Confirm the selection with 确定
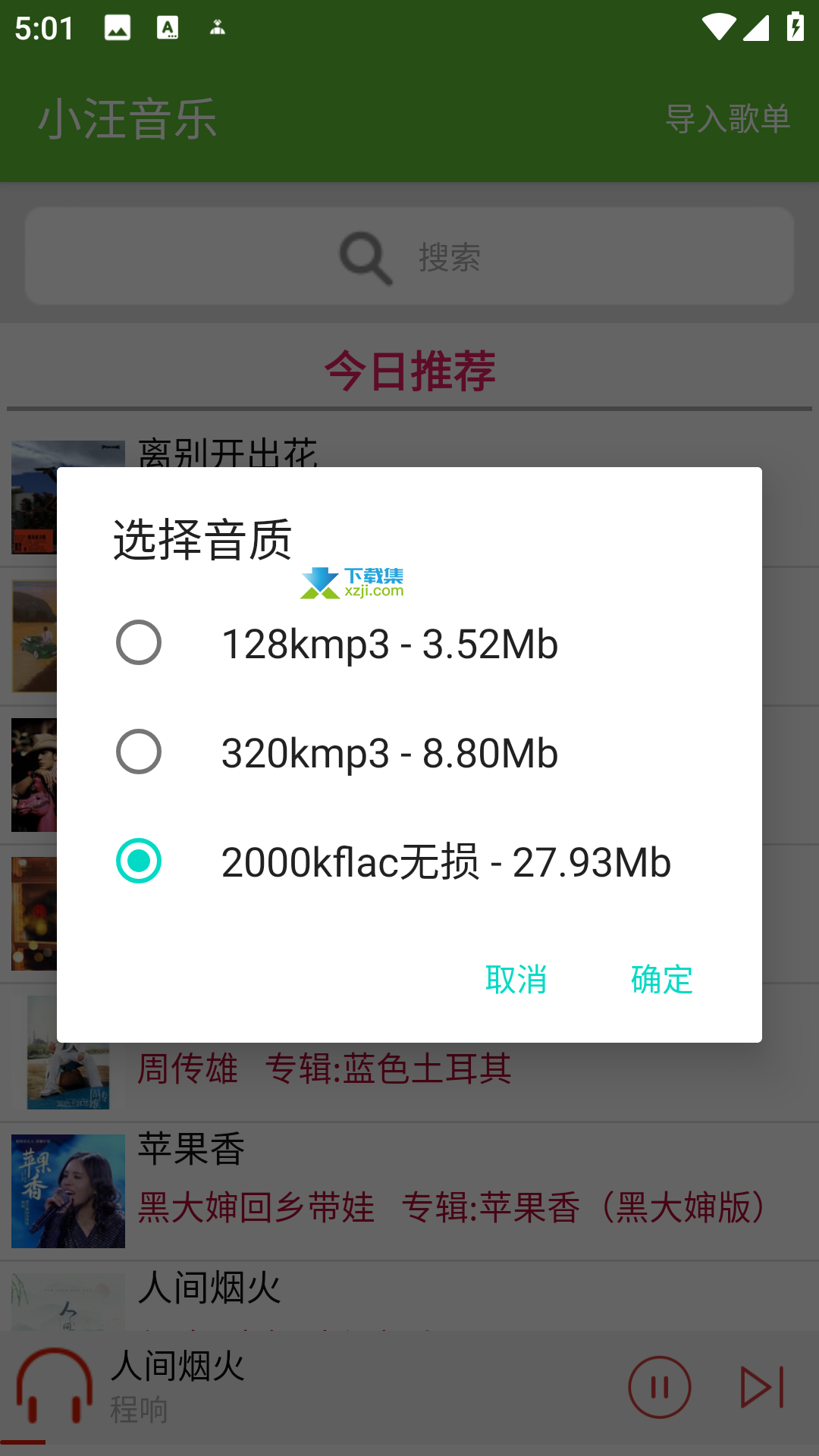Image resolution: width=819 pixels, height=1456 pixels. tap(661, 980)
